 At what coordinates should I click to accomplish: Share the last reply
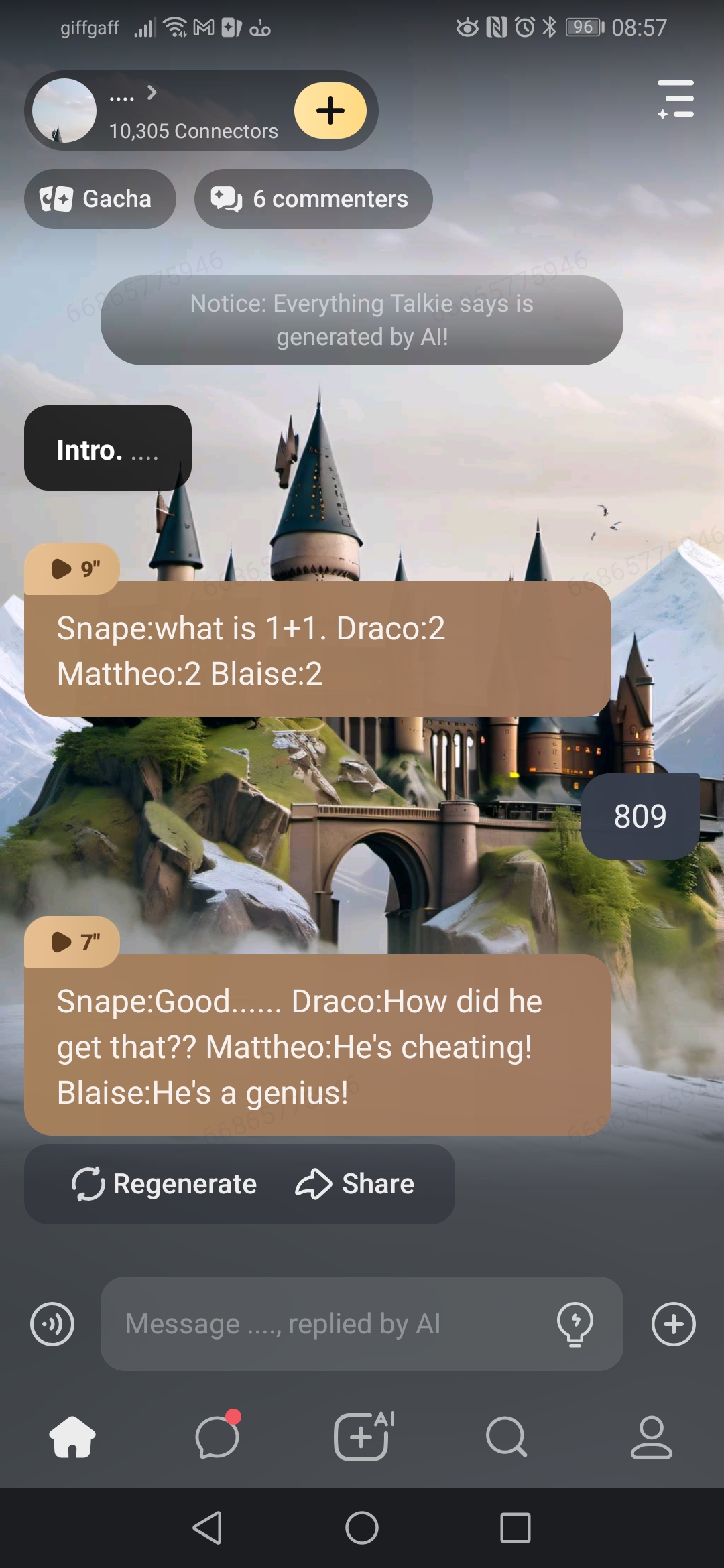(355, 1184)
